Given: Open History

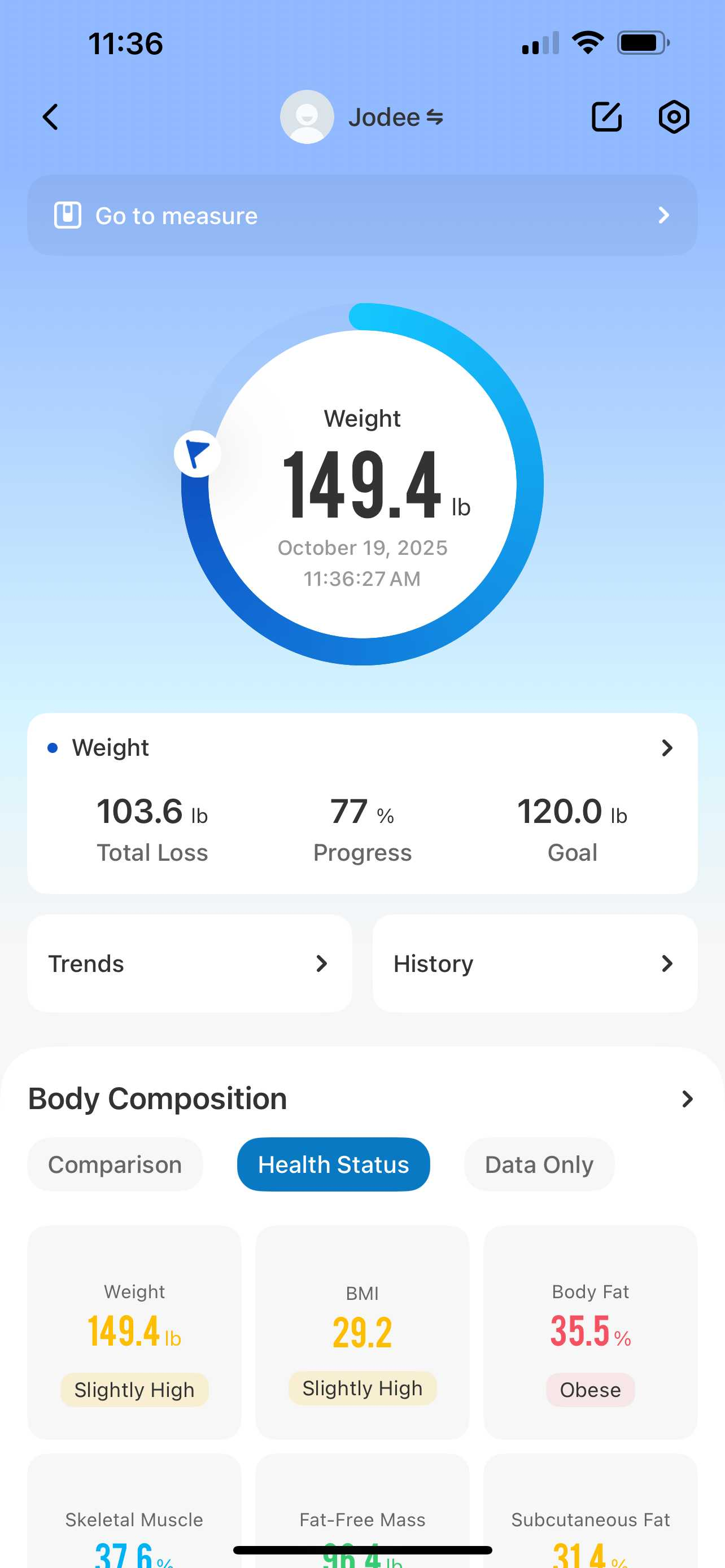Looking at the screenshot, I should coord(535,963).
